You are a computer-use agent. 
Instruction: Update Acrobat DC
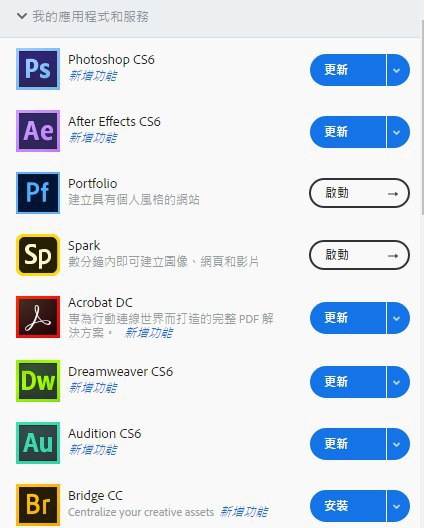pos(348,318)
